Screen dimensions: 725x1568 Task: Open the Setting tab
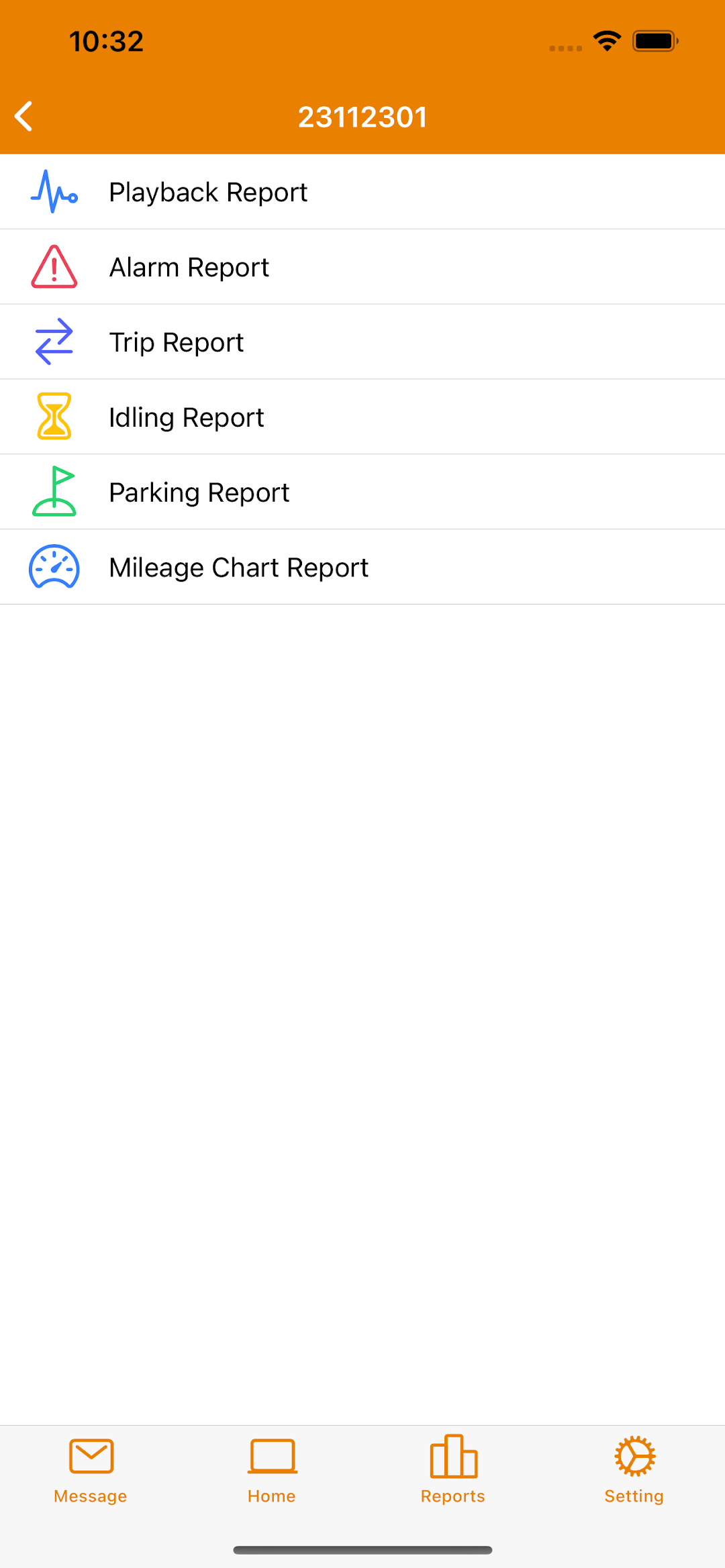(x=634, y=1471)
